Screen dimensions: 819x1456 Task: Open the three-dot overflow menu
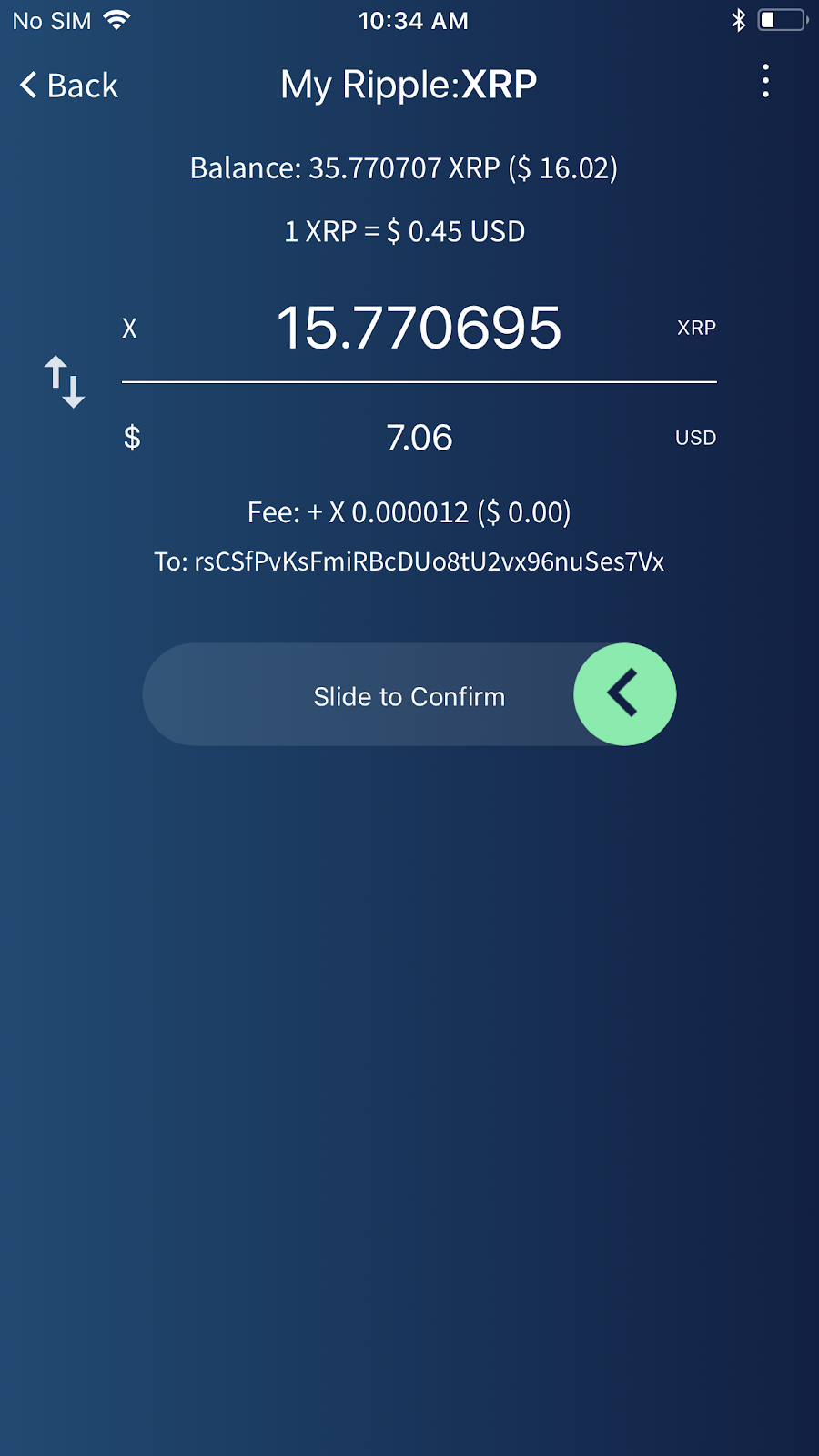(x=765, y=81)
